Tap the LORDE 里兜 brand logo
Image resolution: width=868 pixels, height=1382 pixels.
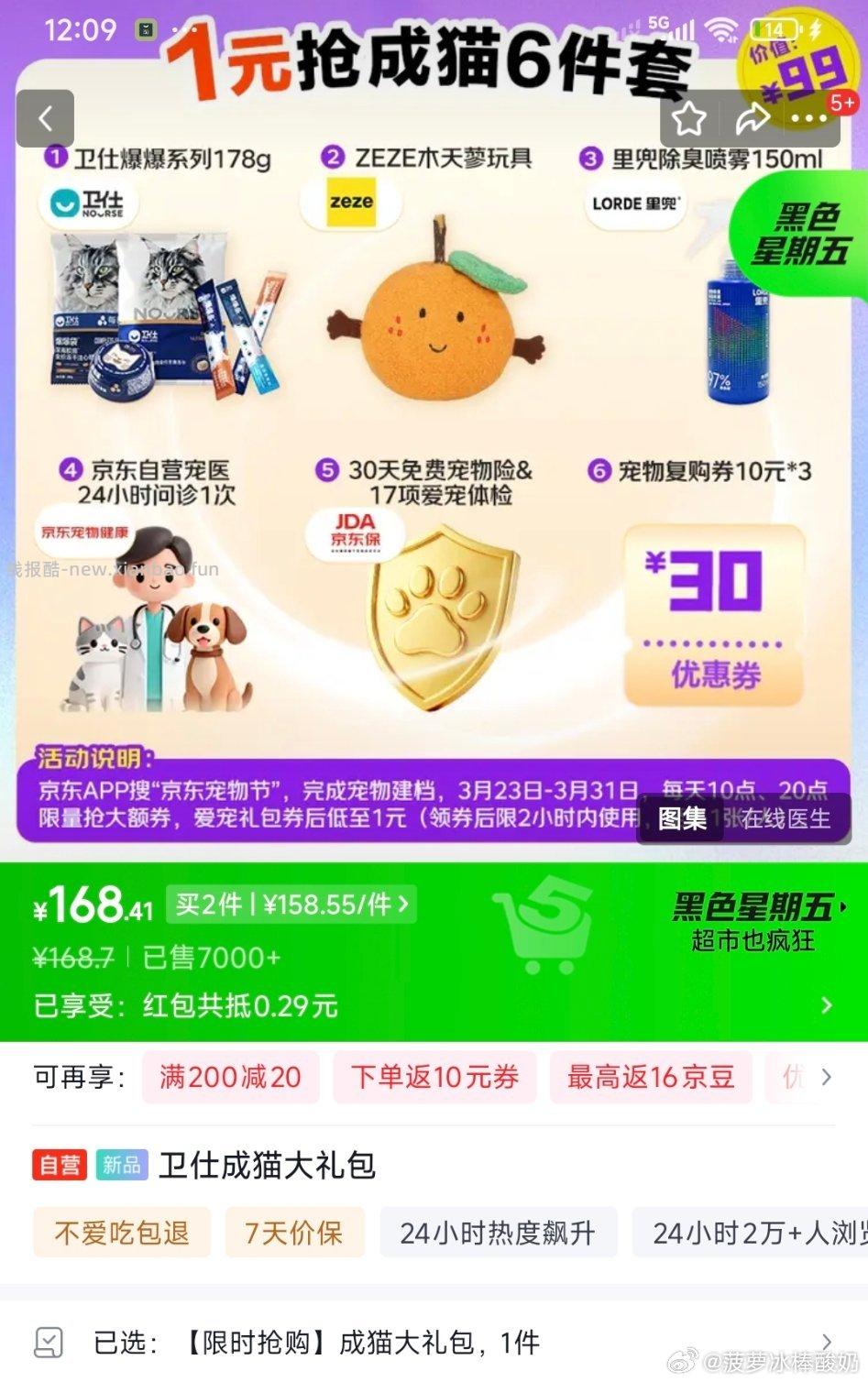pos(636,205)
